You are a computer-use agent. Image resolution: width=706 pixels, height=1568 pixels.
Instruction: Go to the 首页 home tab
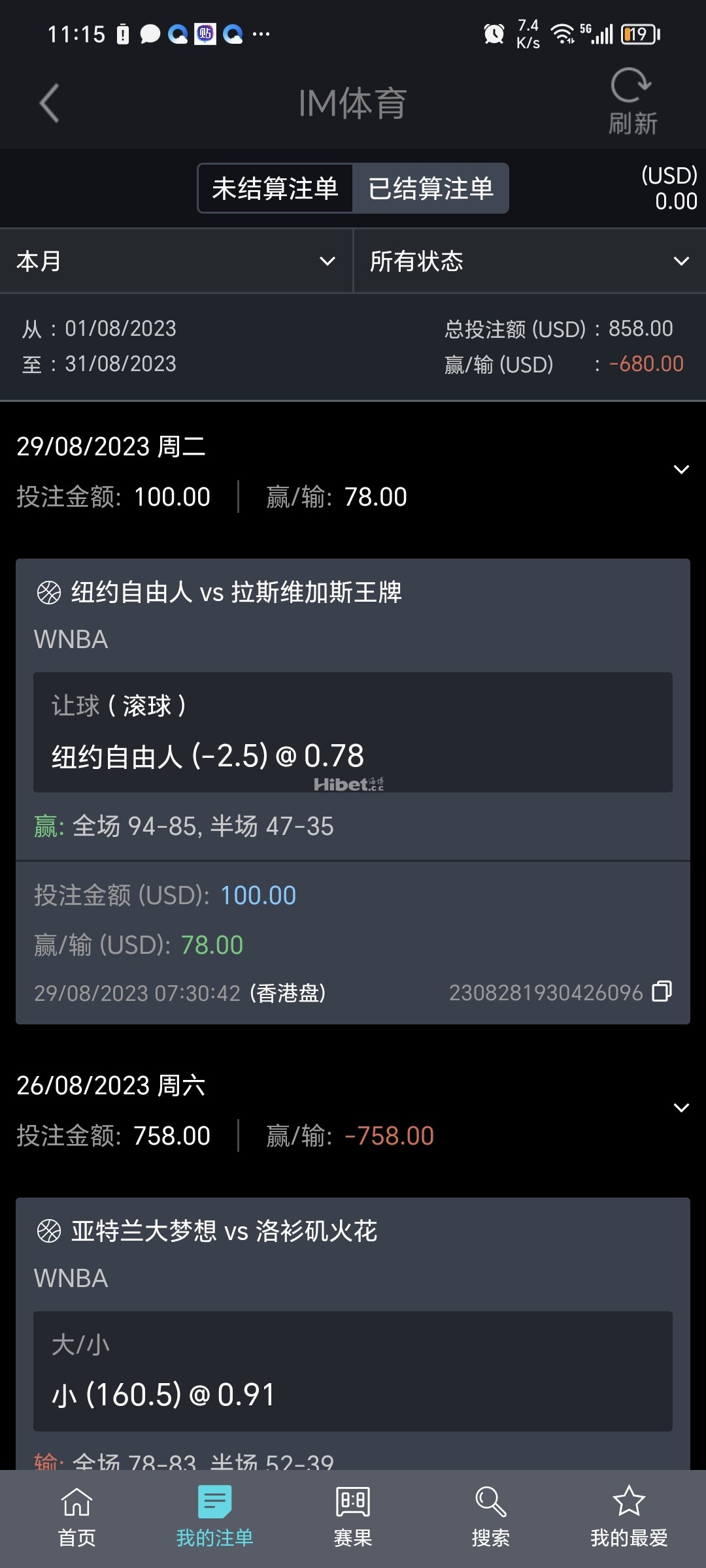coord(76,1517)
